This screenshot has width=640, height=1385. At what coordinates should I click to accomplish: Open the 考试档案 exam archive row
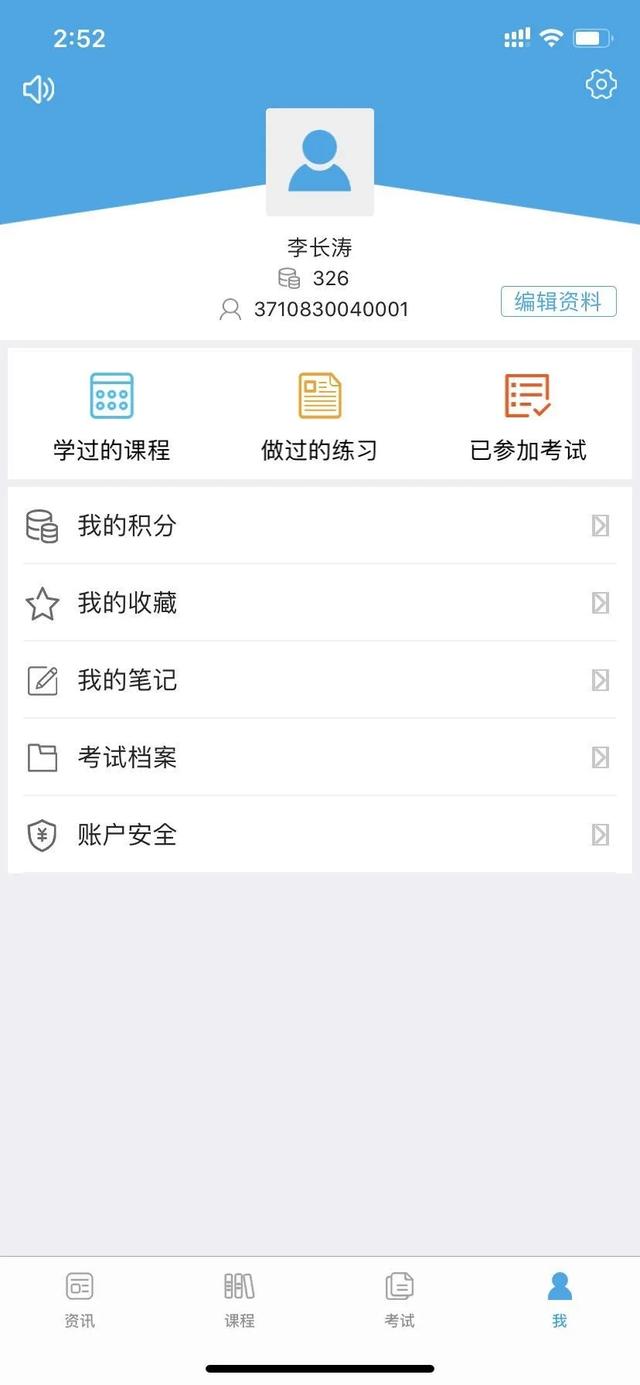pyautogui.click(x=320, y=757)
